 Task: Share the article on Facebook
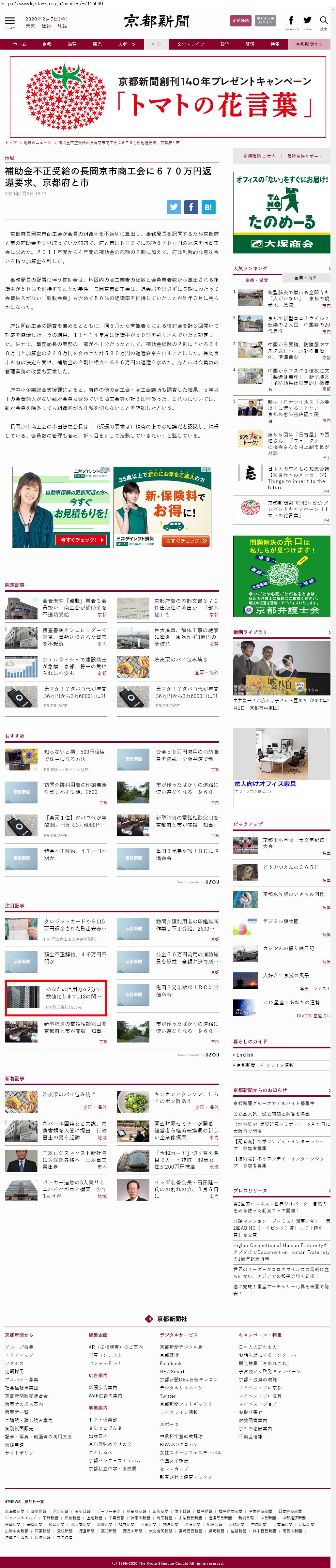click(x=191, y=207)
